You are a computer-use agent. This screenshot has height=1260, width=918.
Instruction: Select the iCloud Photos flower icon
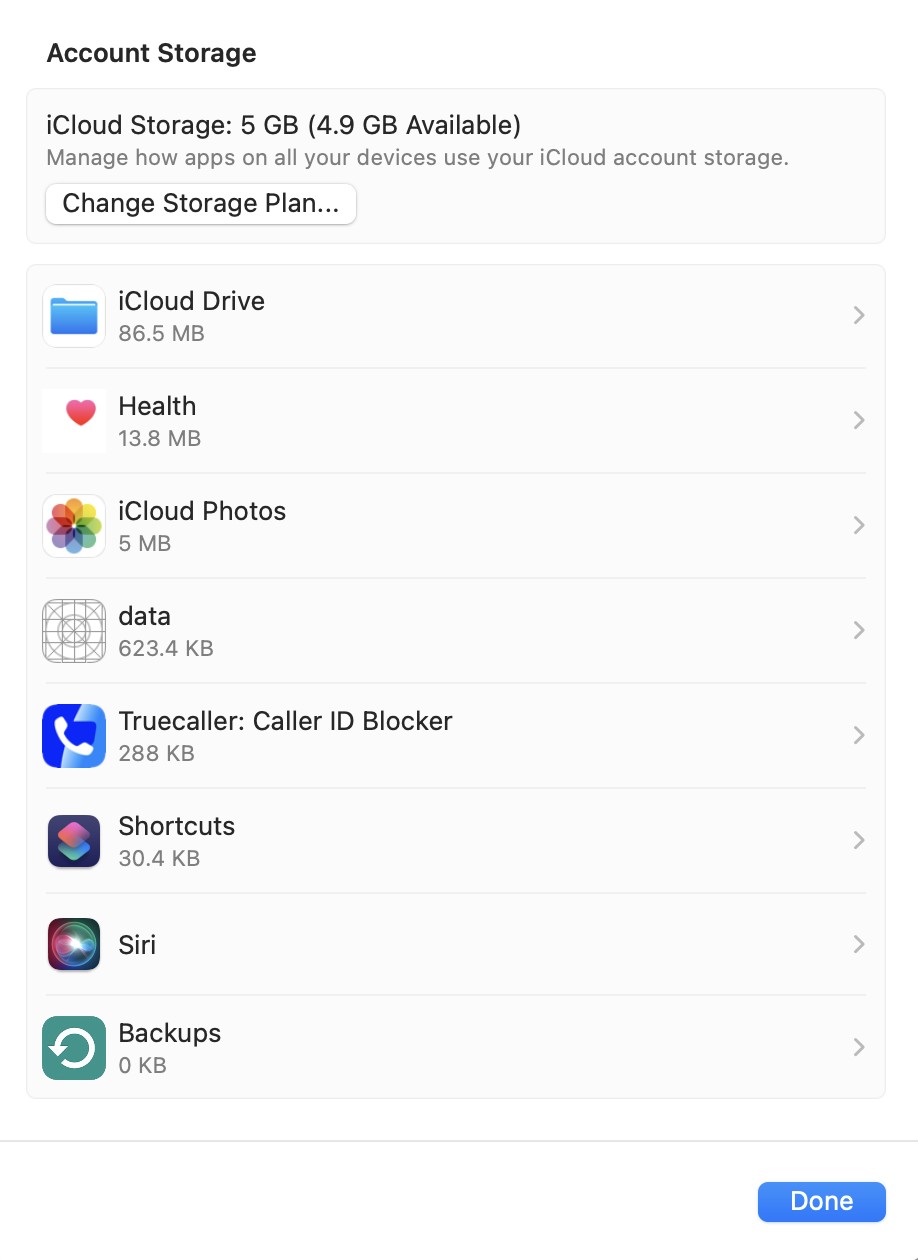73,525
